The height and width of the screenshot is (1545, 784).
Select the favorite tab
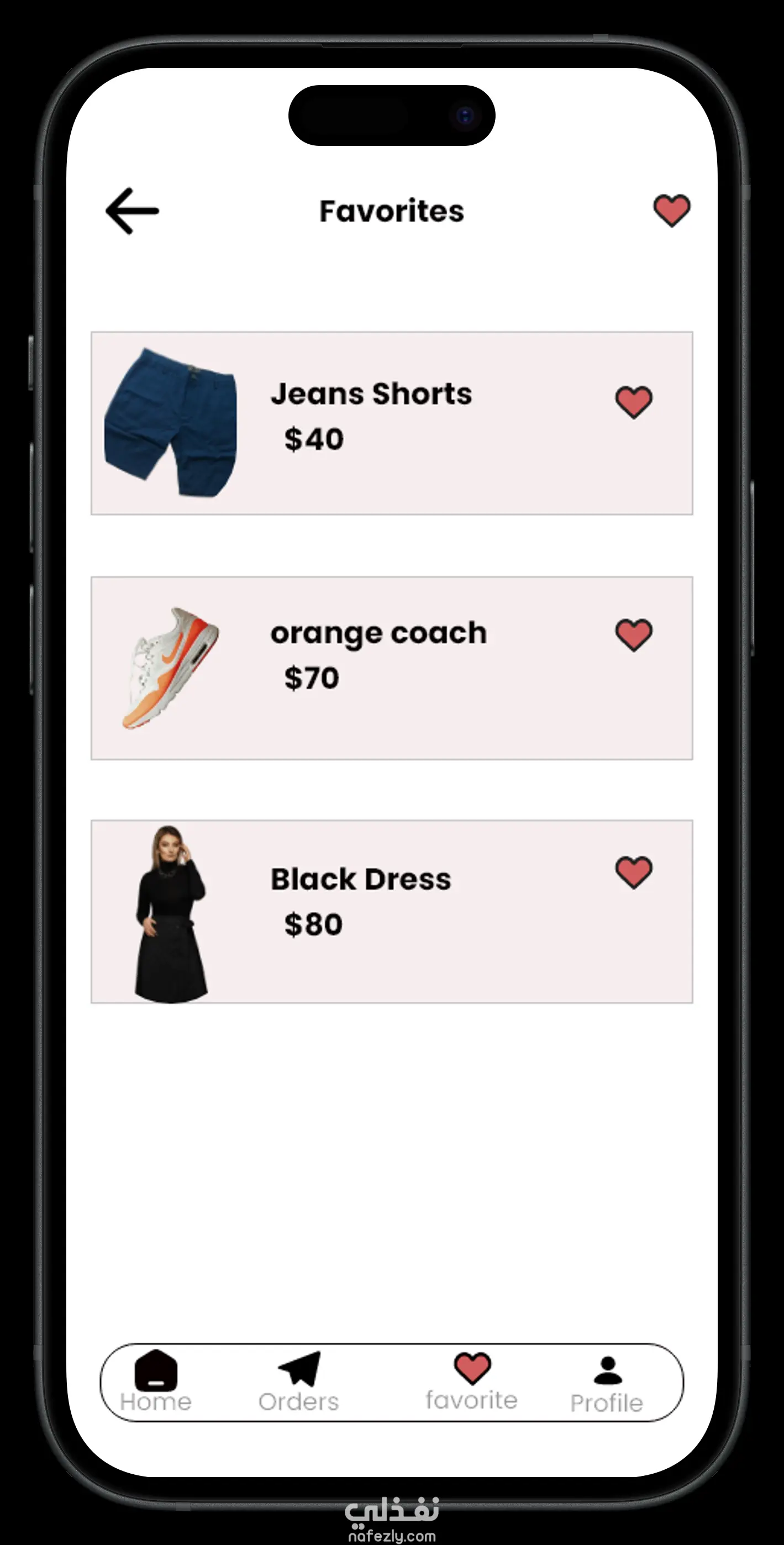(471, 1382)
